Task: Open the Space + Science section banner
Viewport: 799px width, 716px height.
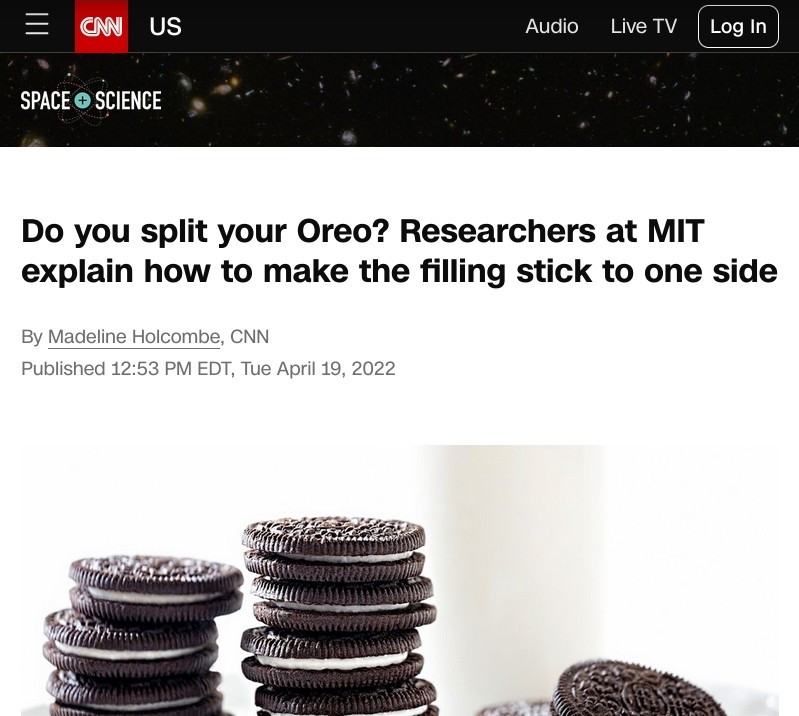Action: click(91, 100)
